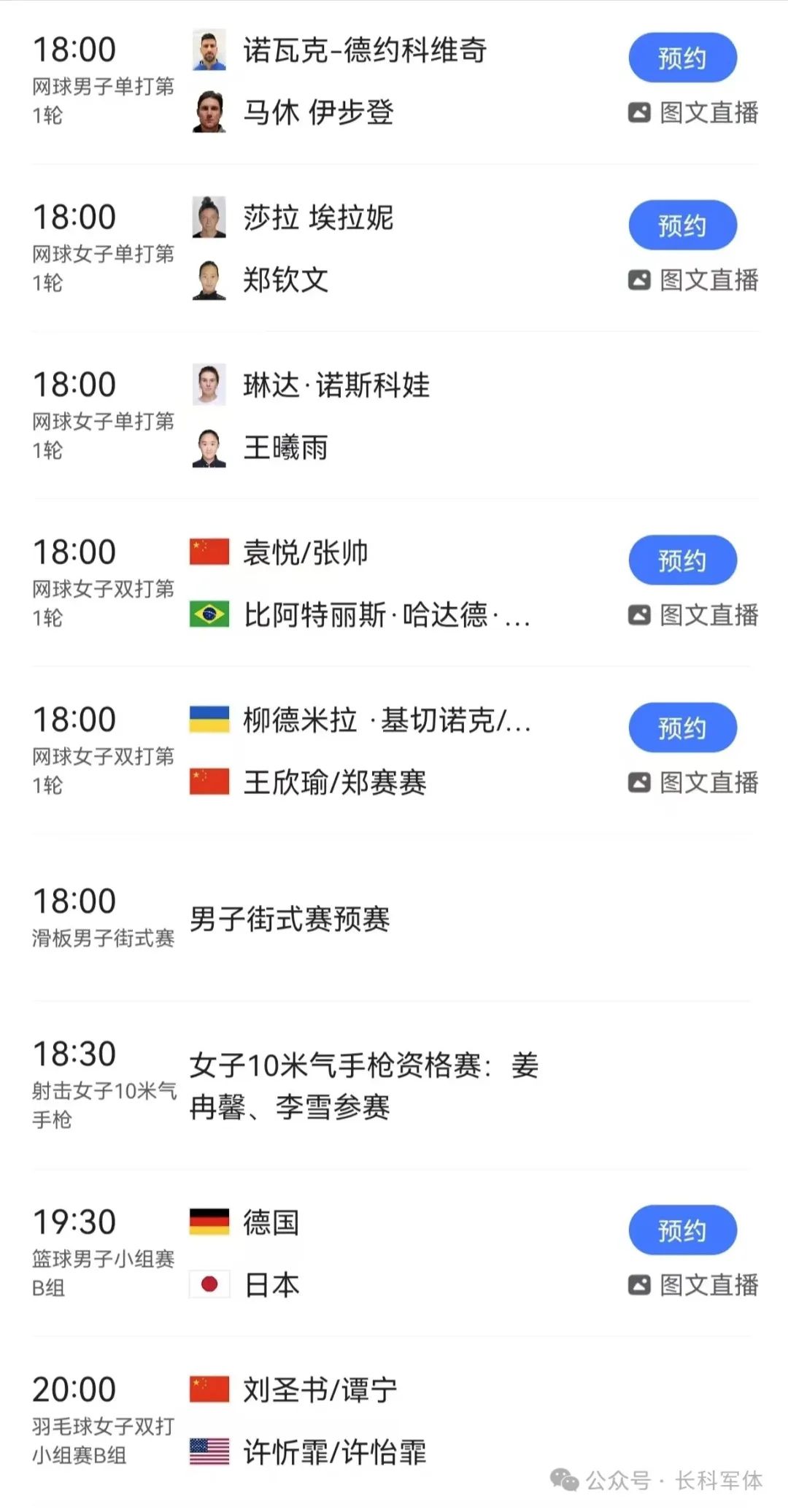
Task: Tap 预约 for the 郑钦文 singles match
Action: pyautogui.click(x=682, y=225)
